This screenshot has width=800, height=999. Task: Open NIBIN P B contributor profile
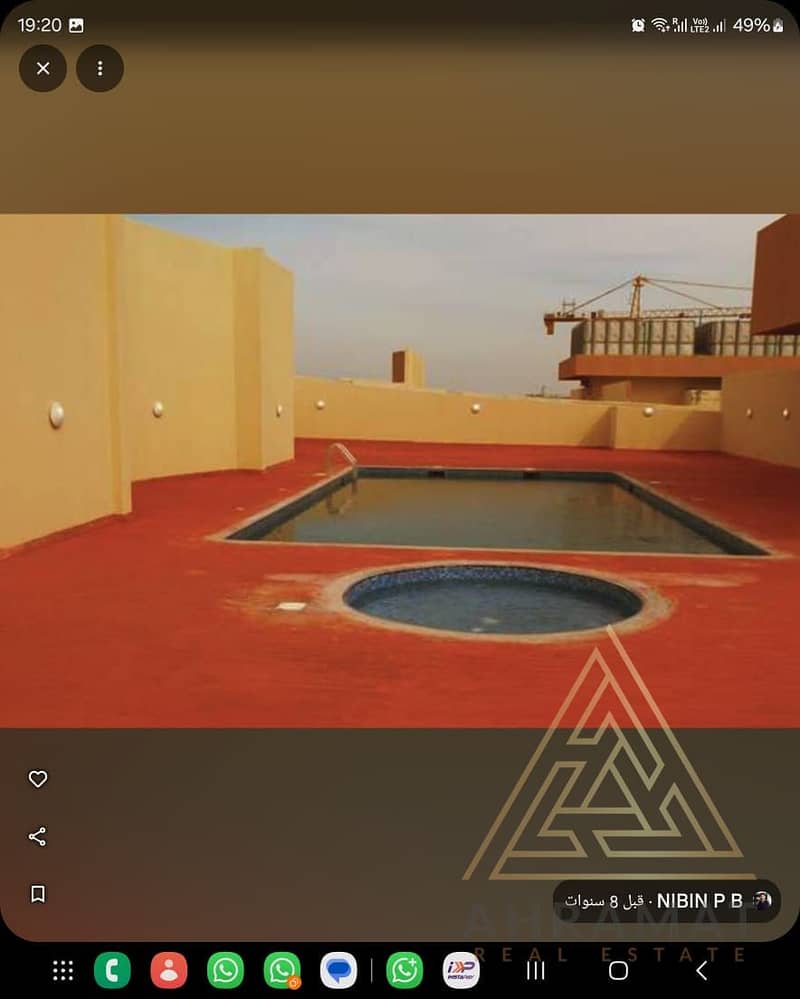click(x=699, y=901)
